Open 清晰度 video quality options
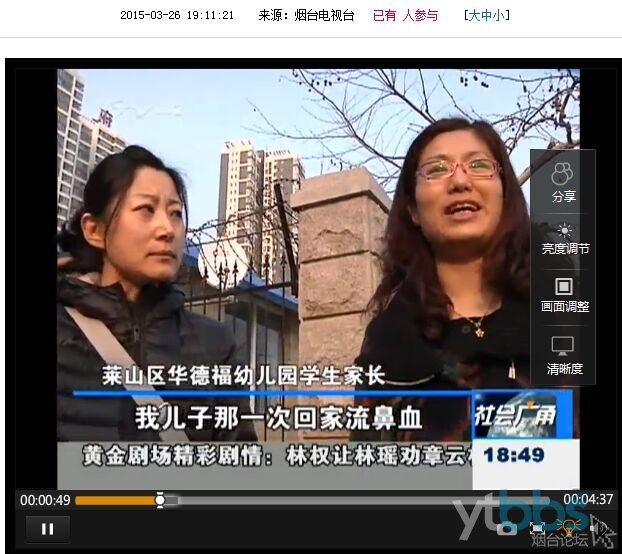Viewport: 622px width, 554px height. 565,354
